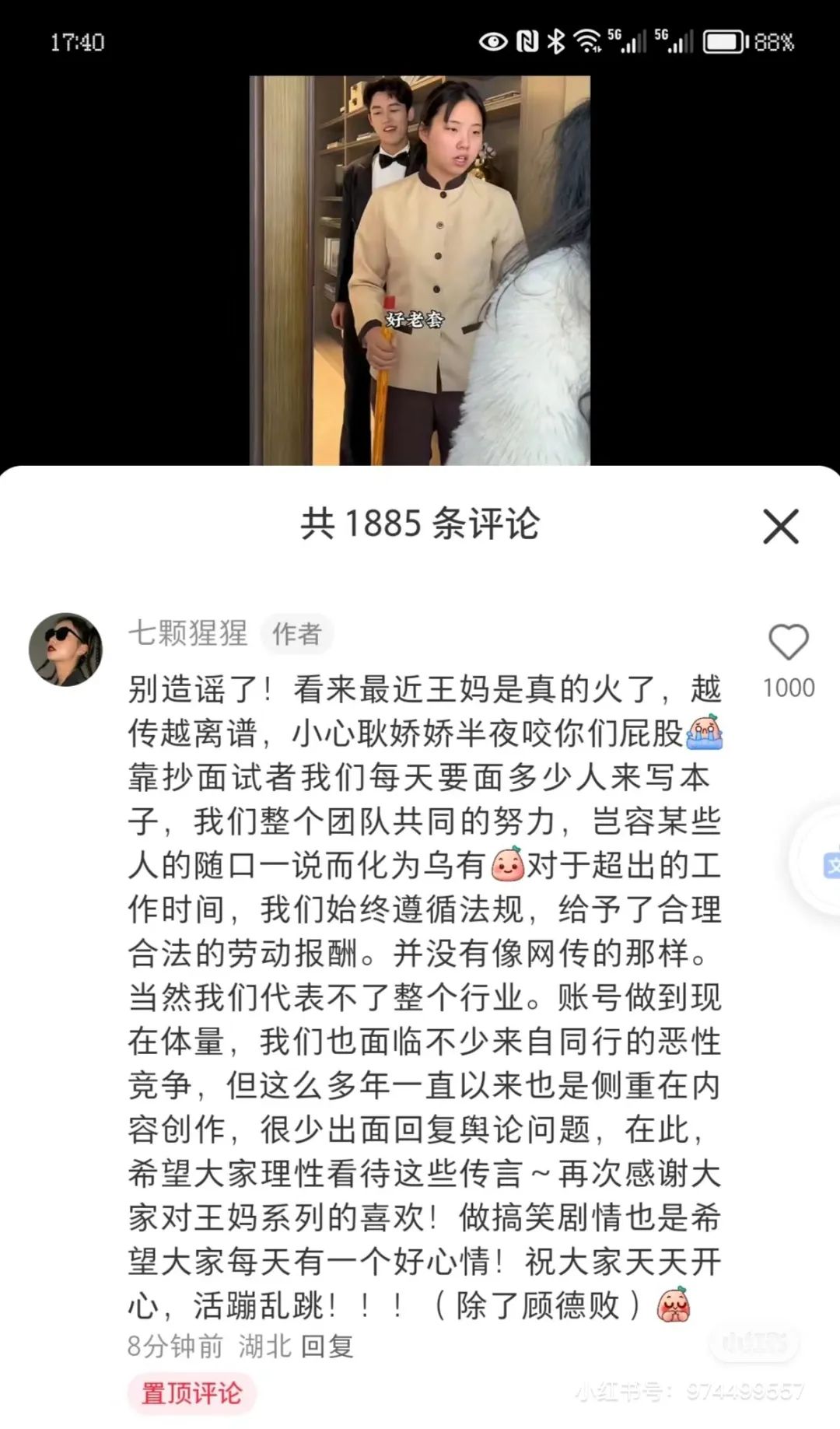This screenshot has width=840, height=1429.
Task: Tap the username 七颗猩猩
Action: coord(187,633)
